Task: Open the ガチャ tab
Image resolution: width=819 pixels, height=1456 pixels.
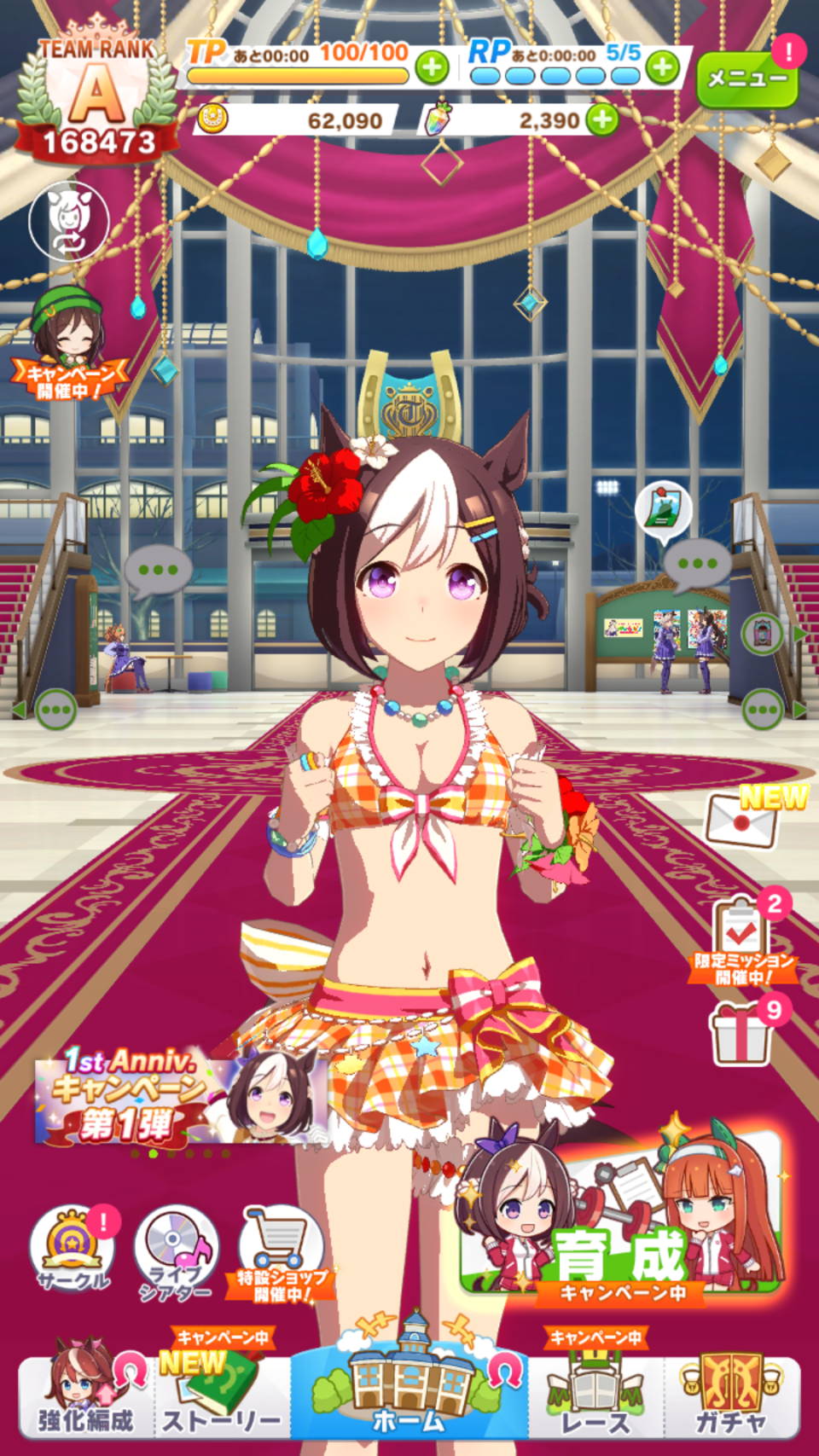Action: (x=732, y=1390)
